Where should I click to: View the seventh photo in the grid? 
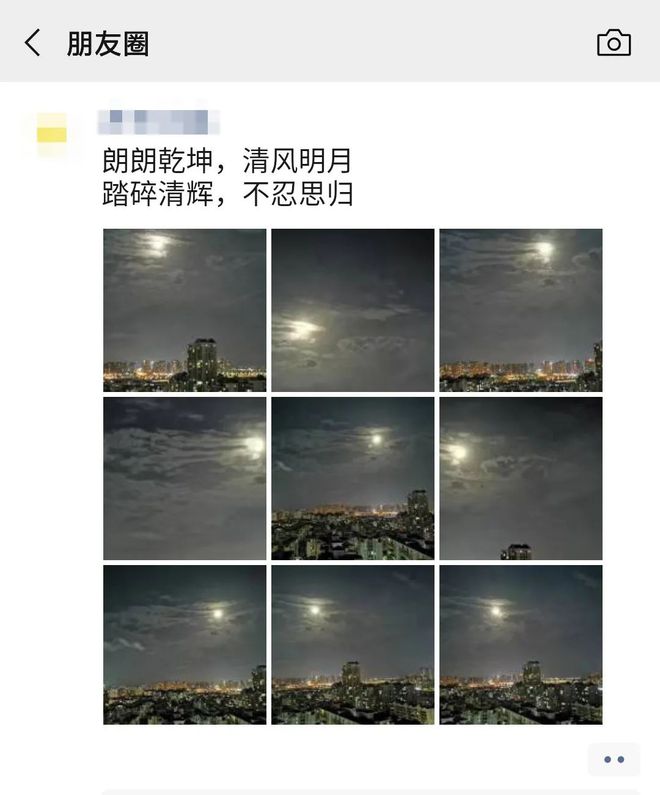point(185,645)
